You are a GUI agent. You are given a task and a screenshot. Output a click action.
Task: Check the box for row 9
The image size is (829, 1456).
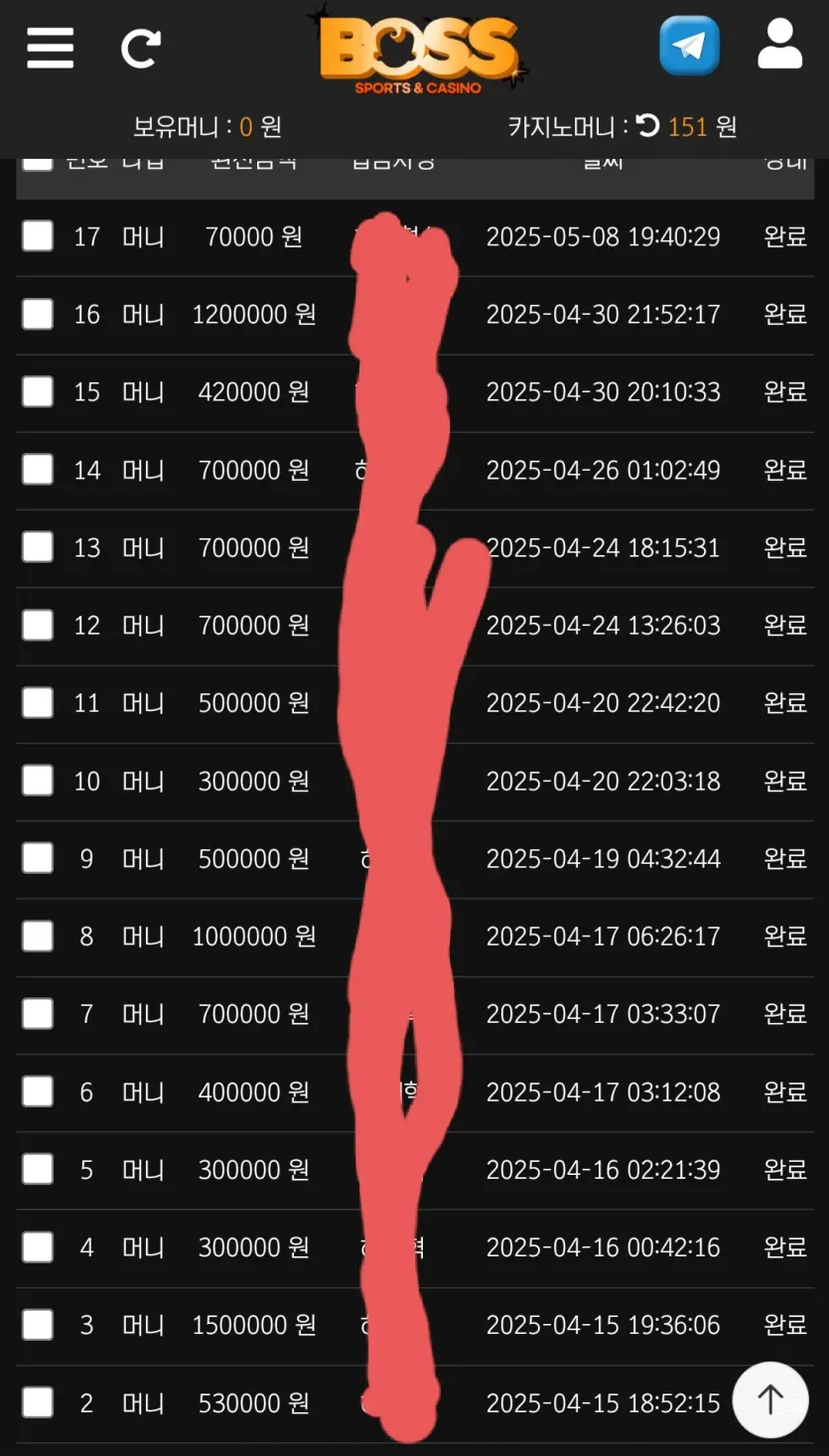(x=38, y=858)
